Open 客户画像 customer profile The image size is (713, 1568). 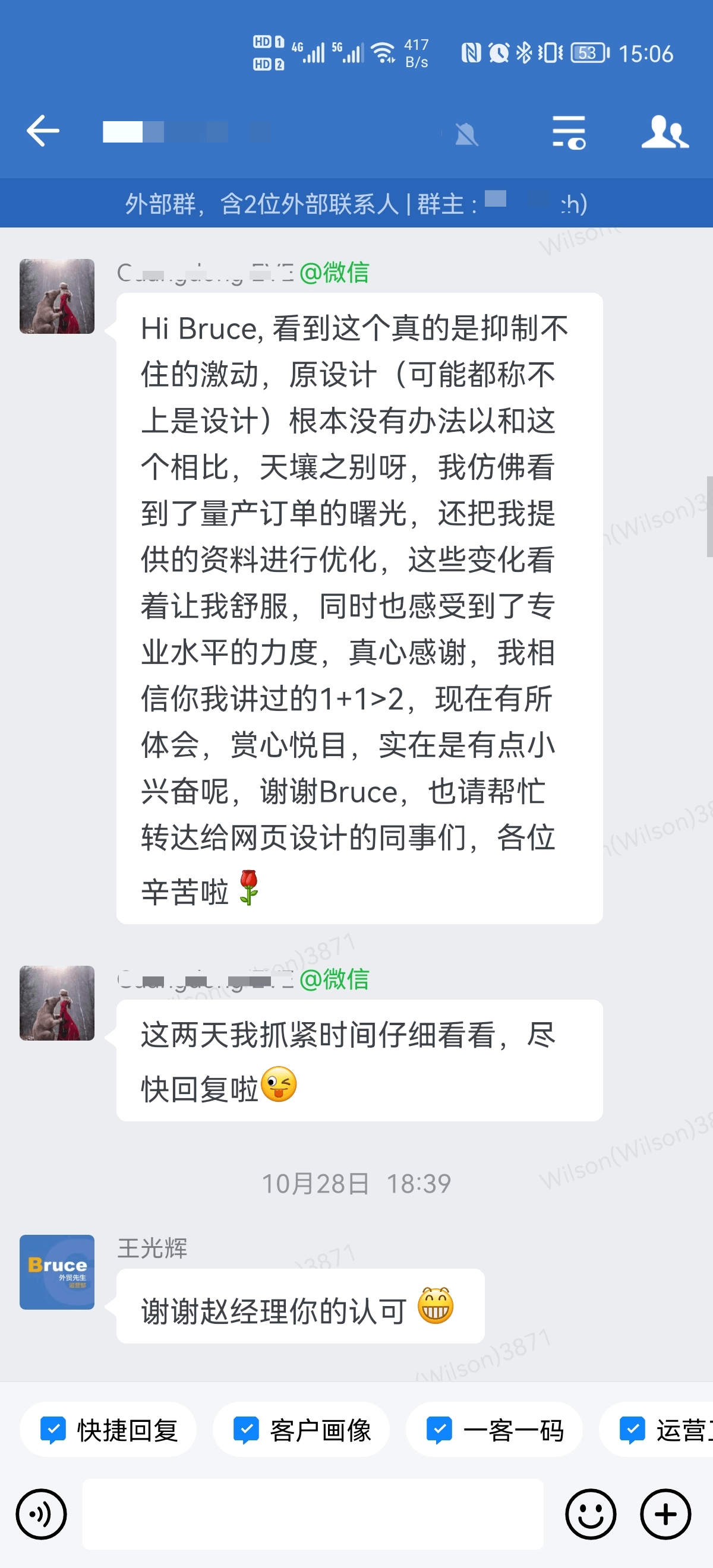(301, 1430)
